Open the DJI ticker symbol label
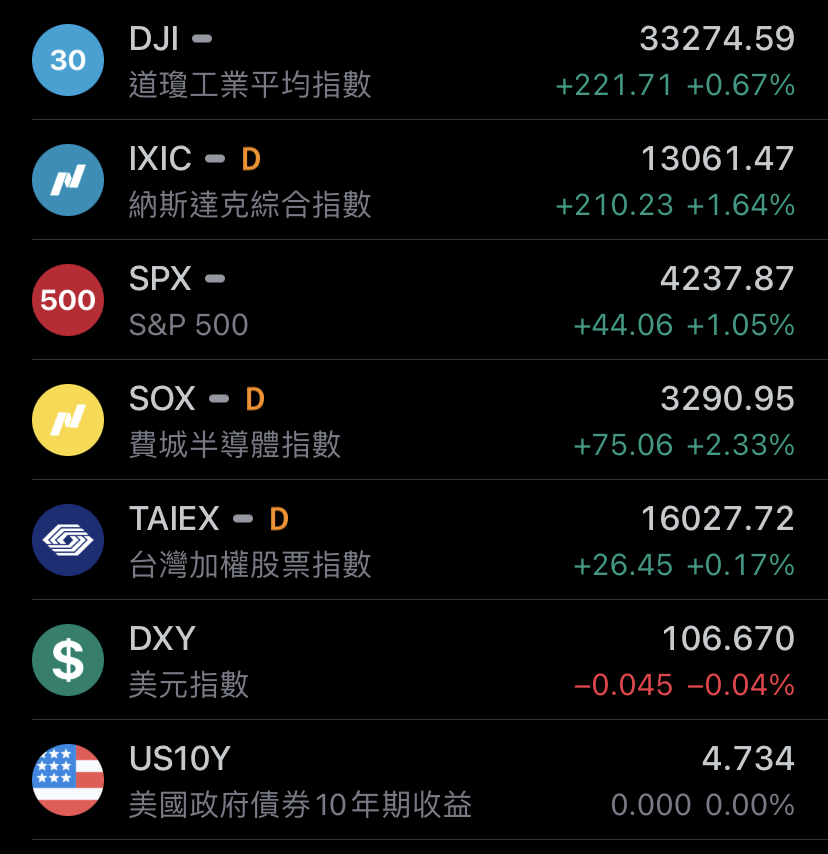Image resolution: width=828 pixels, height=854 pixels. pos(155,37)
